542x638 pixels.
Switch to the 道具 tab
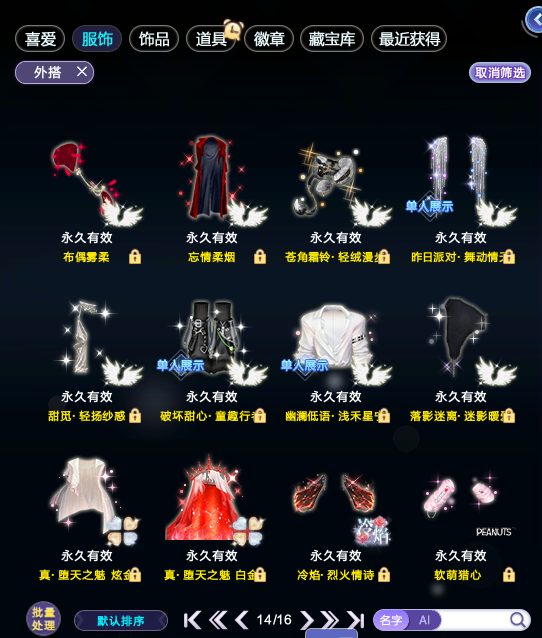[211, 39]
